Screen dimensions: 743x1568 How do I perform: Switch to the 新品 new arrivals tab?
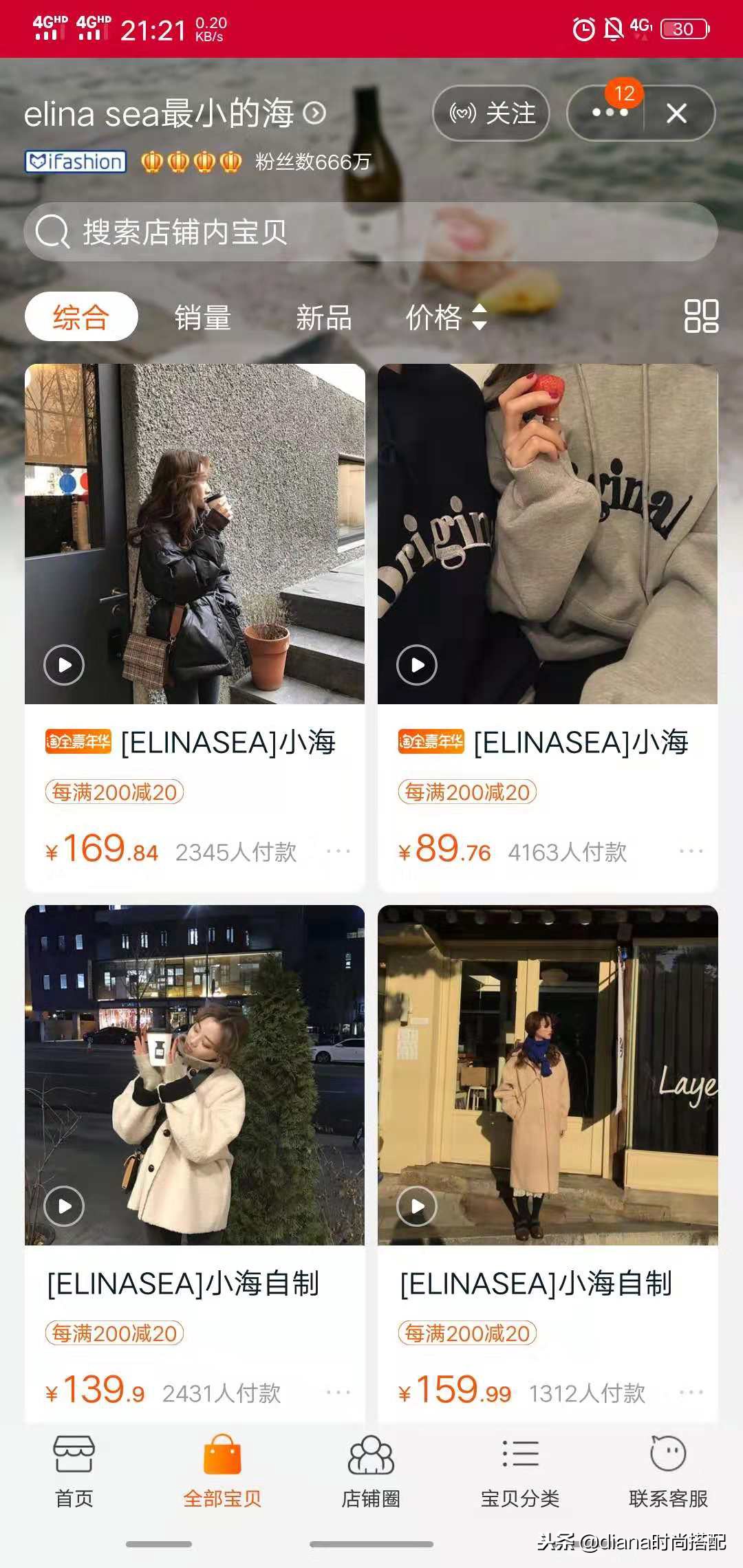(324, 318)
